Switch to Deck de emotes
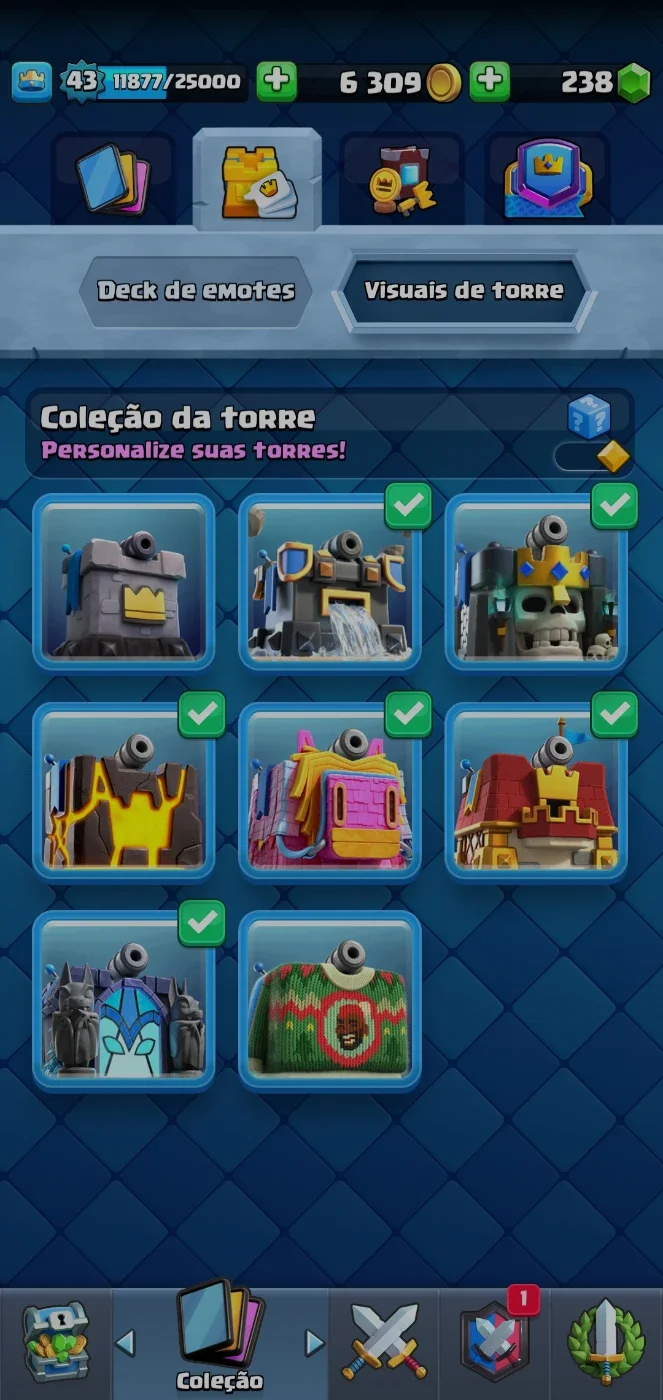This screenshot has height=1400, width=663. pyautogui.click(x=196, y=291)
